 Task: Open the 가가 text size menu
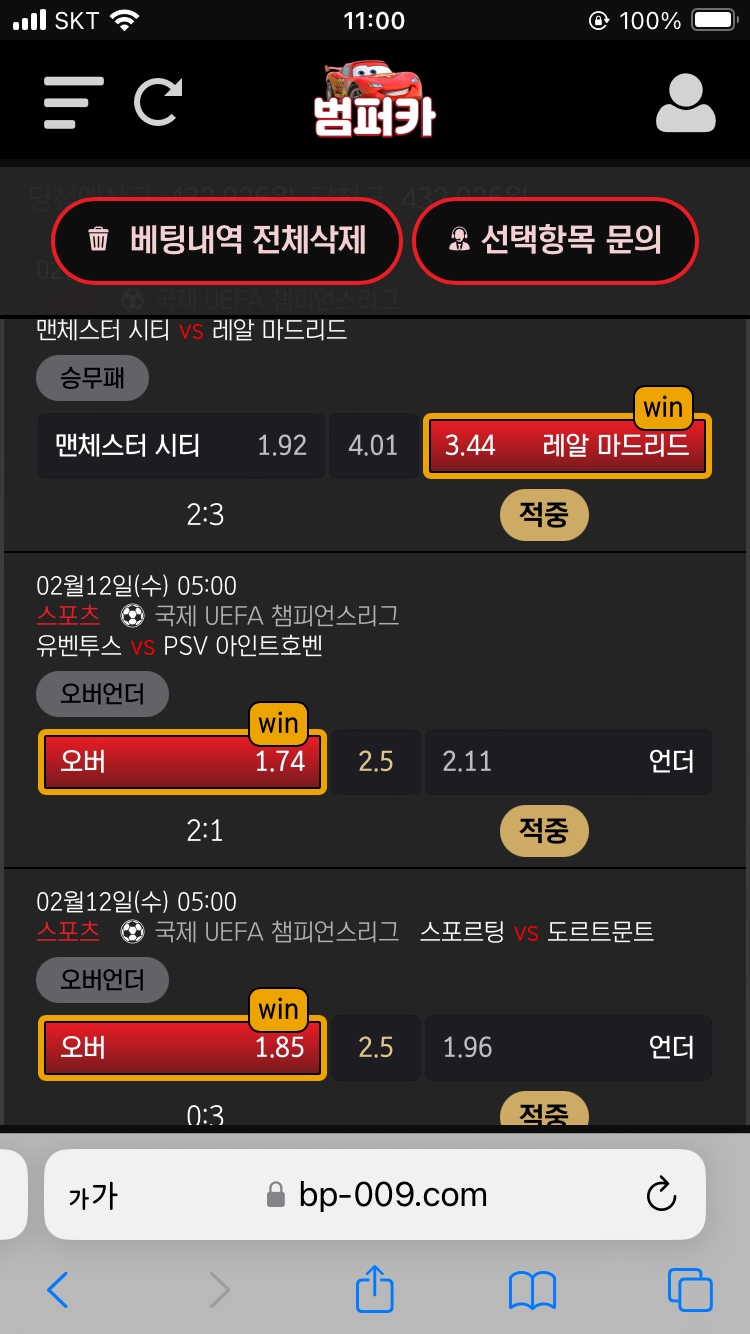(92, 1196)
